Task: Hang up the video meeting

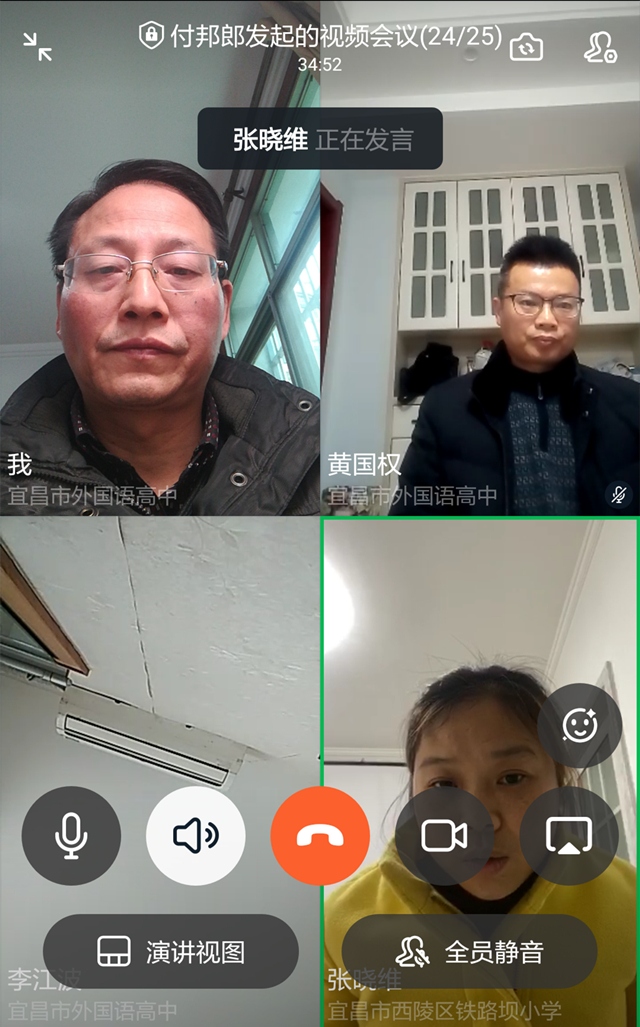Action: click(320, 836)
